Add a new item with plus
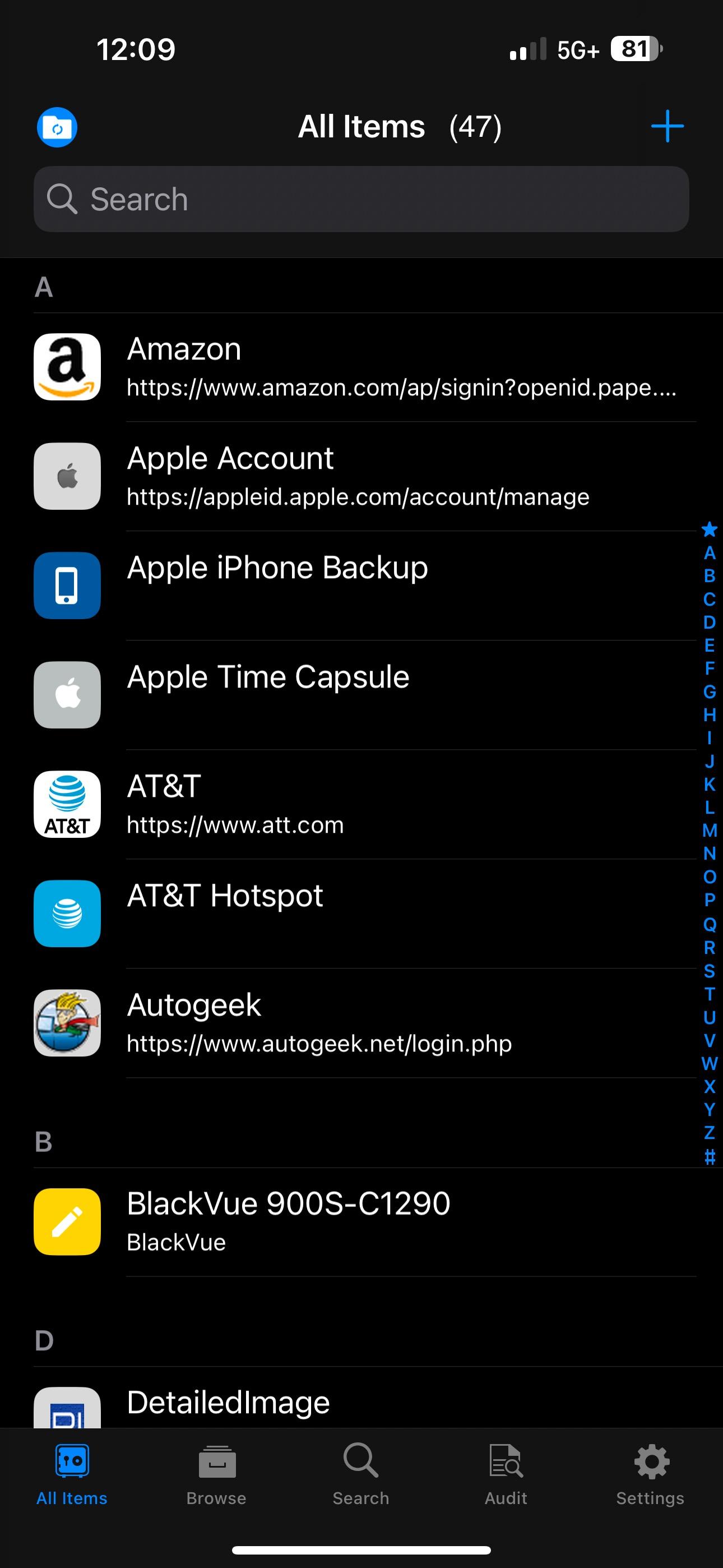The width and height of the screenshot is (723, 1568). pos(667,126)
